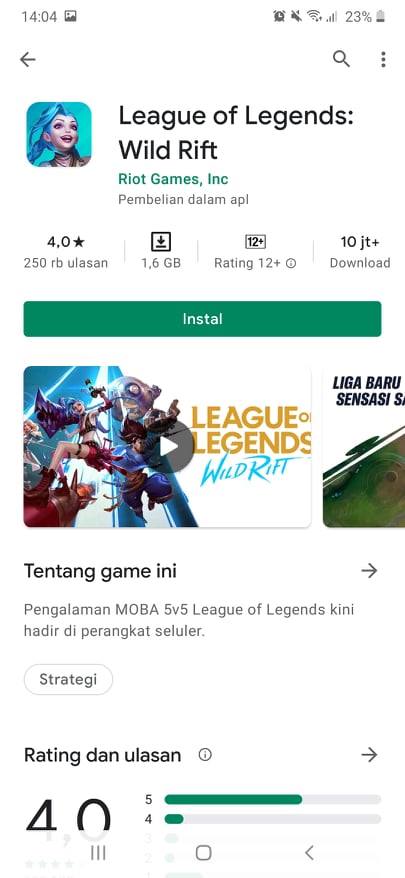The height and width of the screenshot is (878, 405).
Task: Show rating info icon beside Rating dan ulasan
Action: click(205, 755)
